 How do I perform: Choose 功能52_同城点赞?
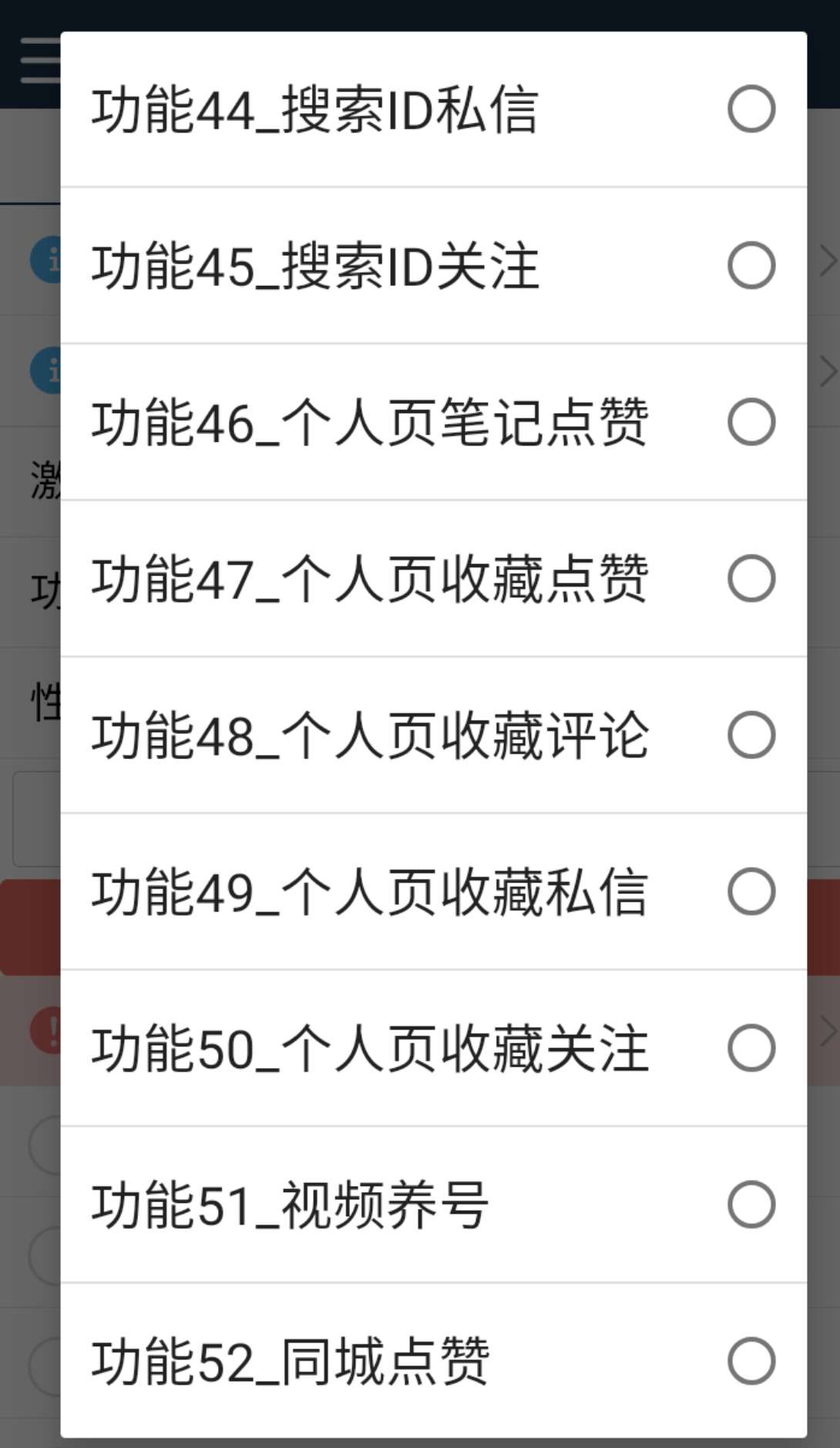pos(433,1361)
